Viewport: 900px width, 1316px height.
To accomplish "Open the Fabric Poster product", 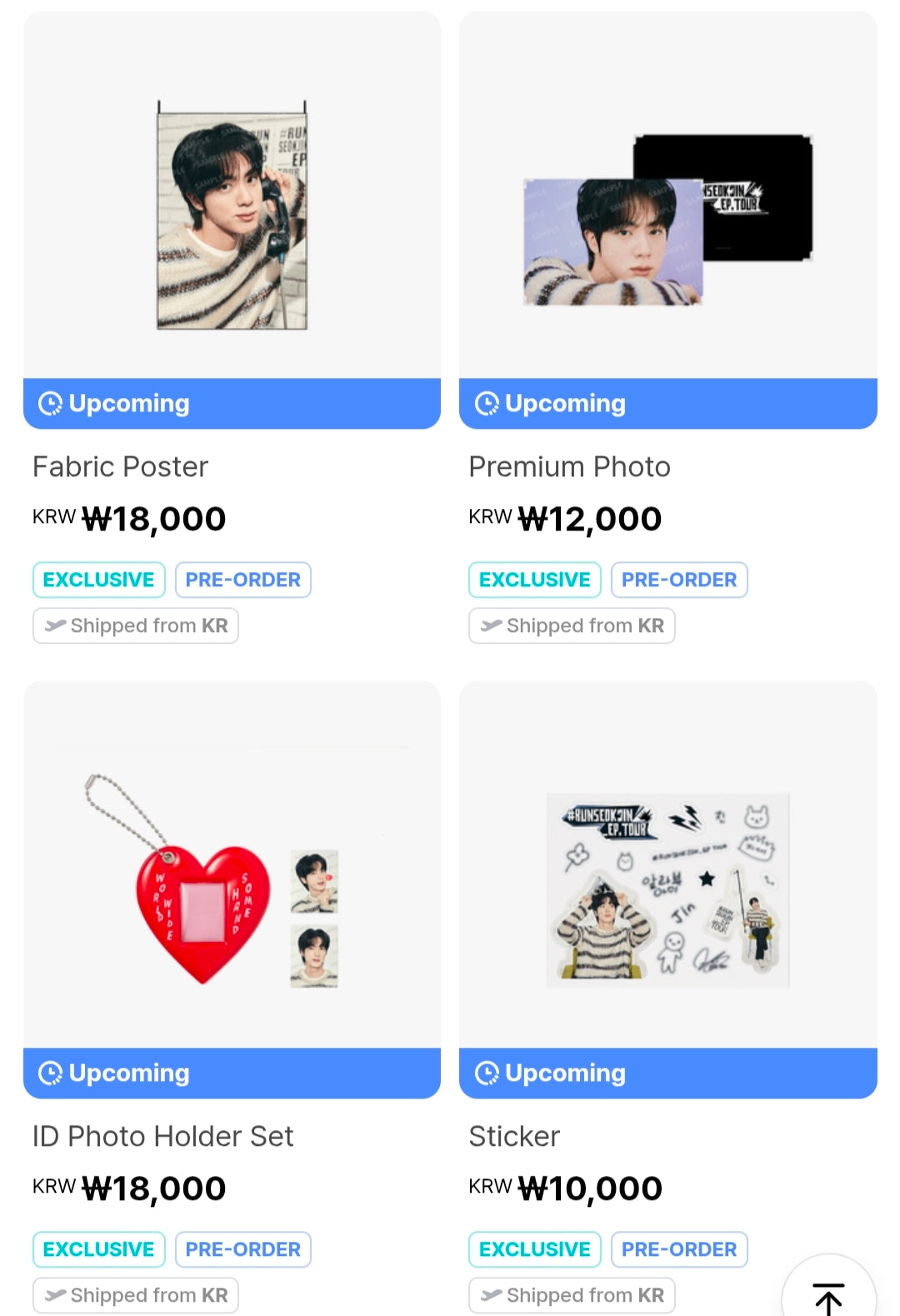I will pos(232,217).
